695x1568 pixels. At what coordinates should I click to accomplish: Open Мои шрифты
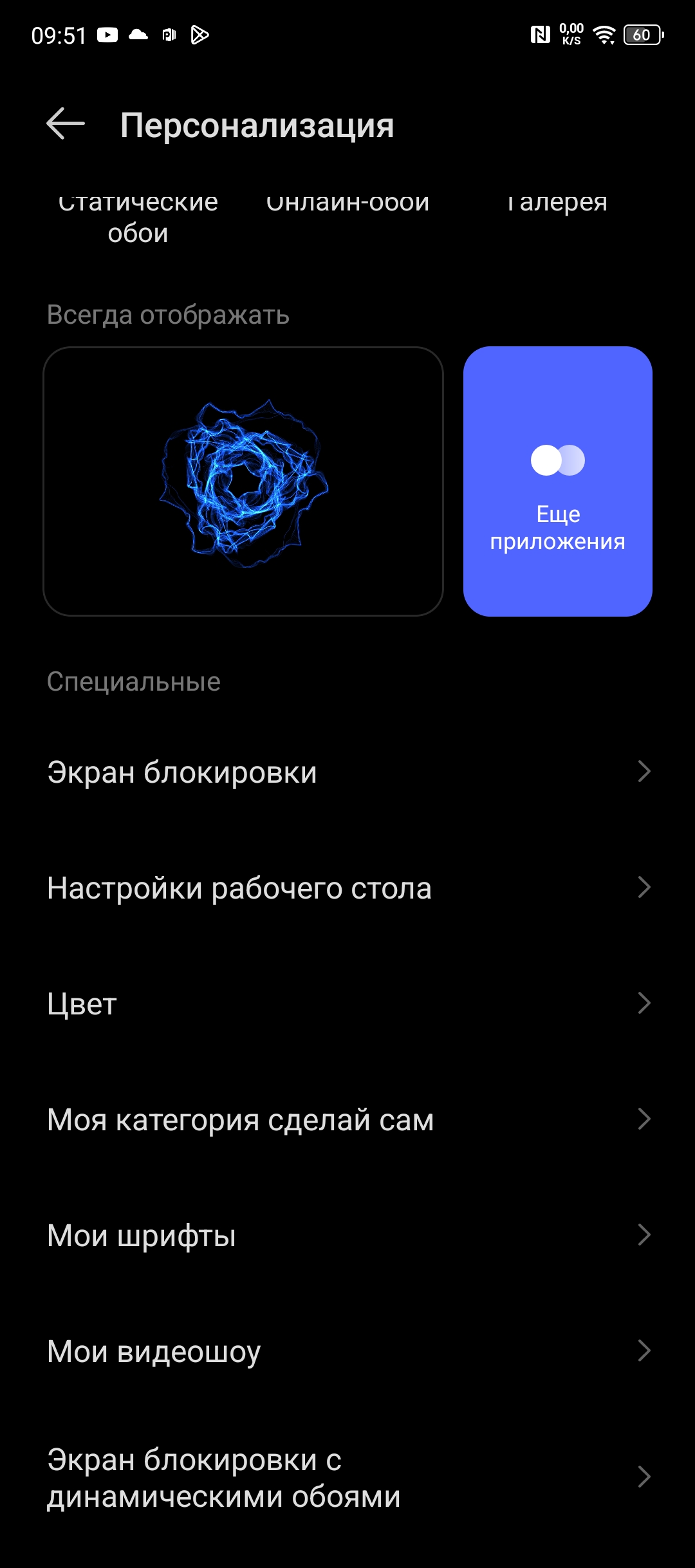[x=347, y=1235]
